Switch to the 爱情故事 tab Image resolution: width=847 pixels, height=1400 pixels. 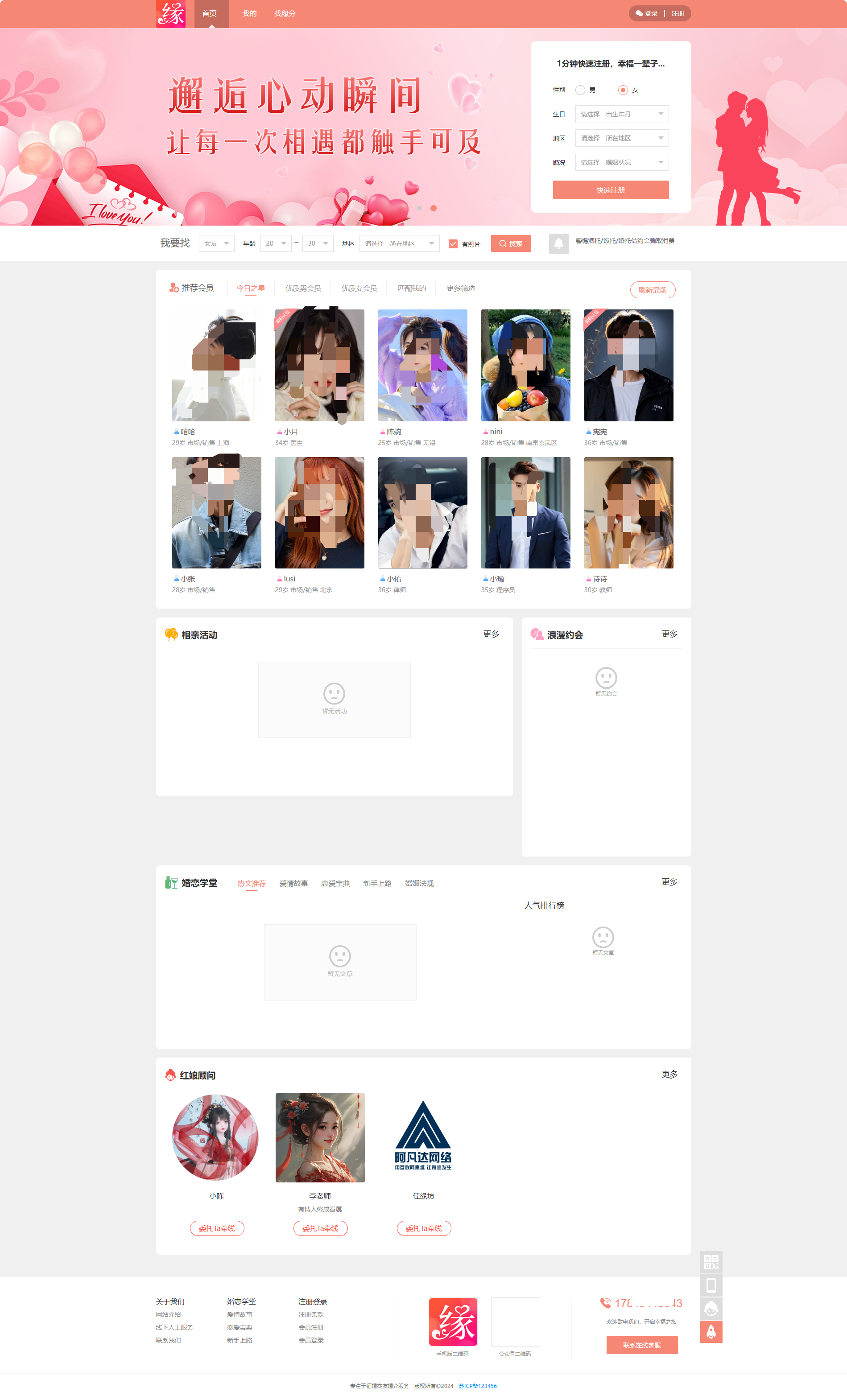pos(293,884)
